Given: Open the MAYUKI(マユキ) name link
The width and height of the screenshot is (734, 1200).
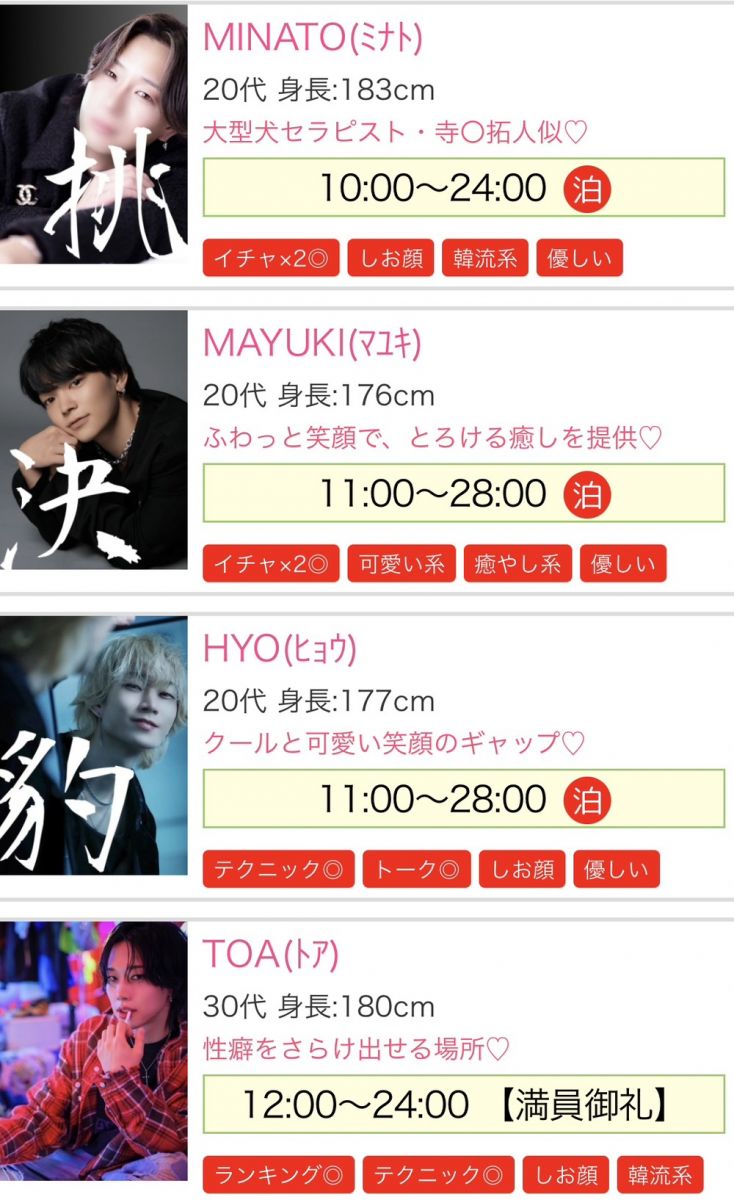Looking at the screenshot, I should pos(312,343).
